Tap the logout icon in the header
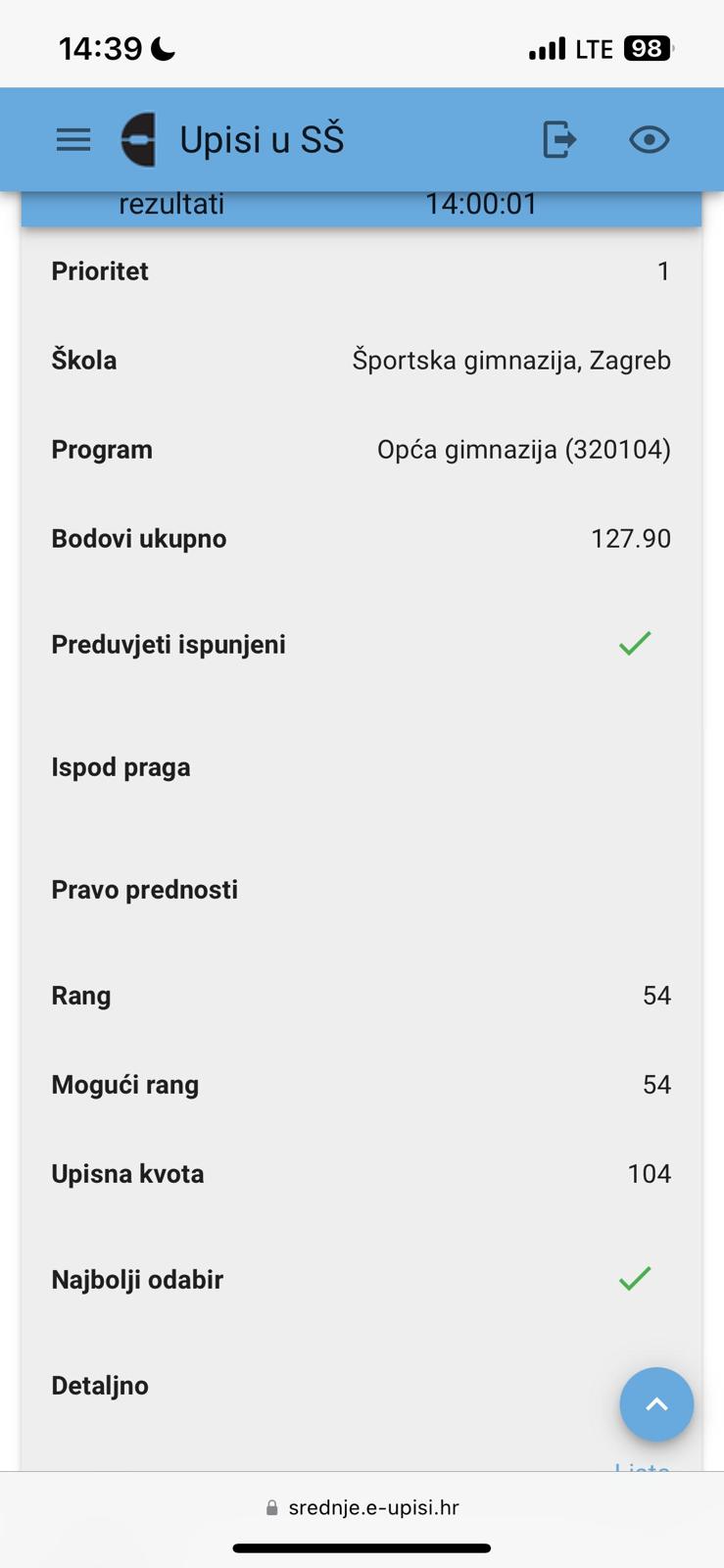 [x=559, y=139]
